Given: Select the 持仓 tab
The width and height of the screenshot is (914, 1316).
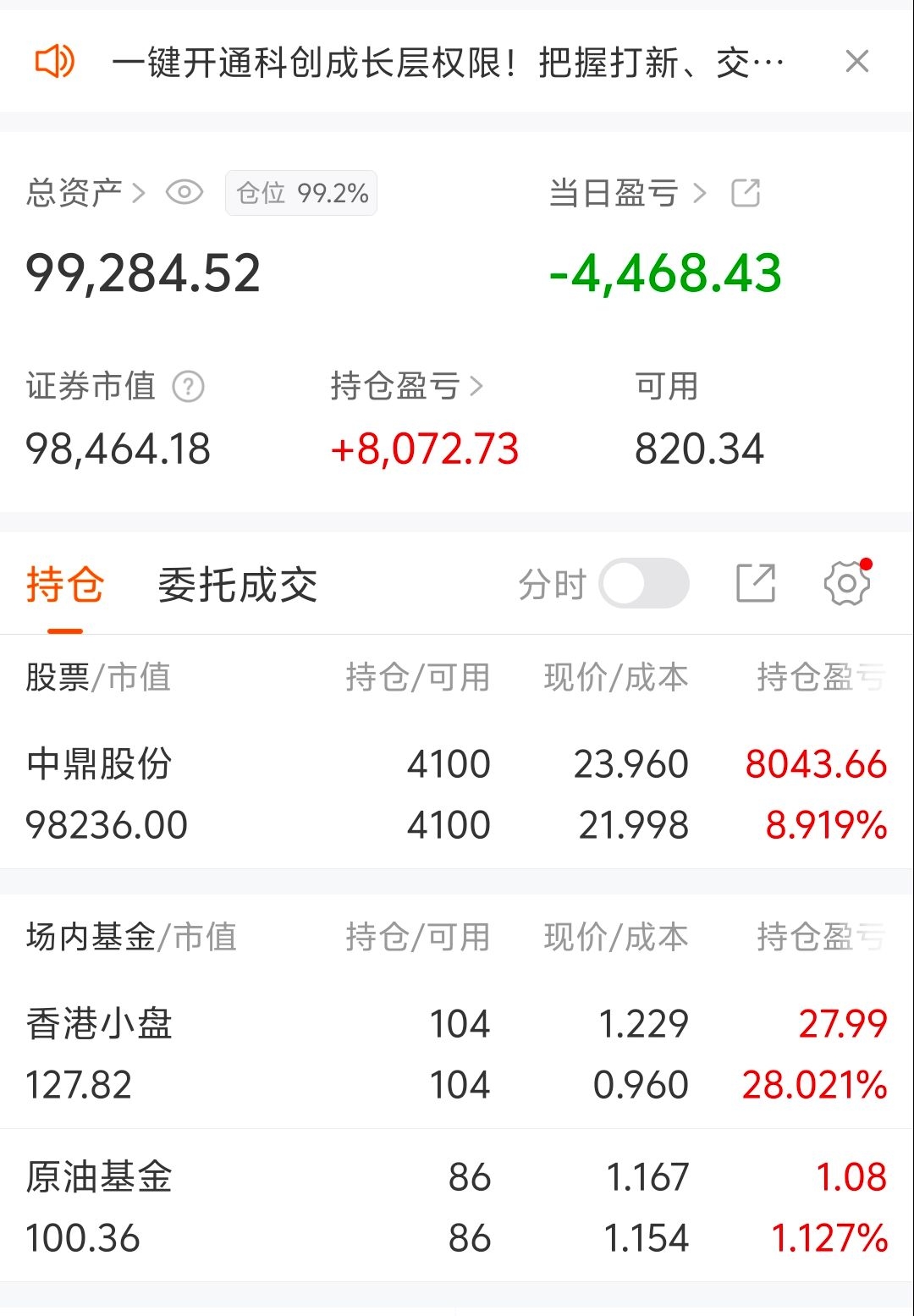Looking at the screenshot, I should pyautogui.click(x=64, y=585).
